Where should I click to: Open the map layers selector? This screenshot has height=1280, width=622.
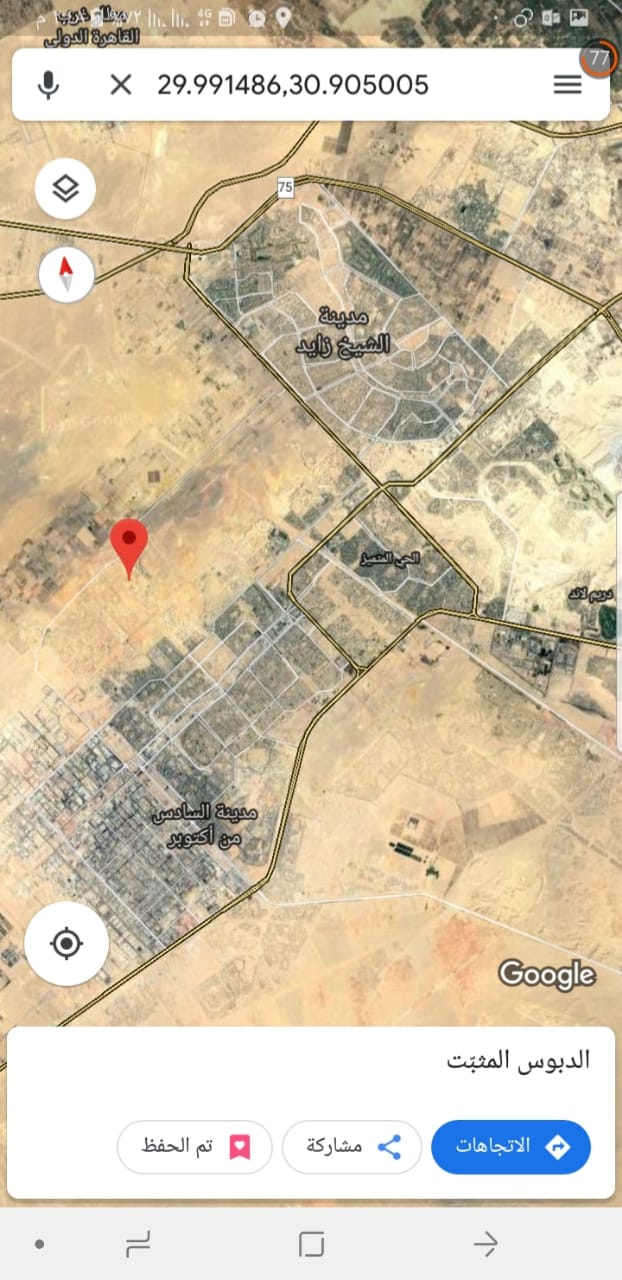[x=65, y=189]
